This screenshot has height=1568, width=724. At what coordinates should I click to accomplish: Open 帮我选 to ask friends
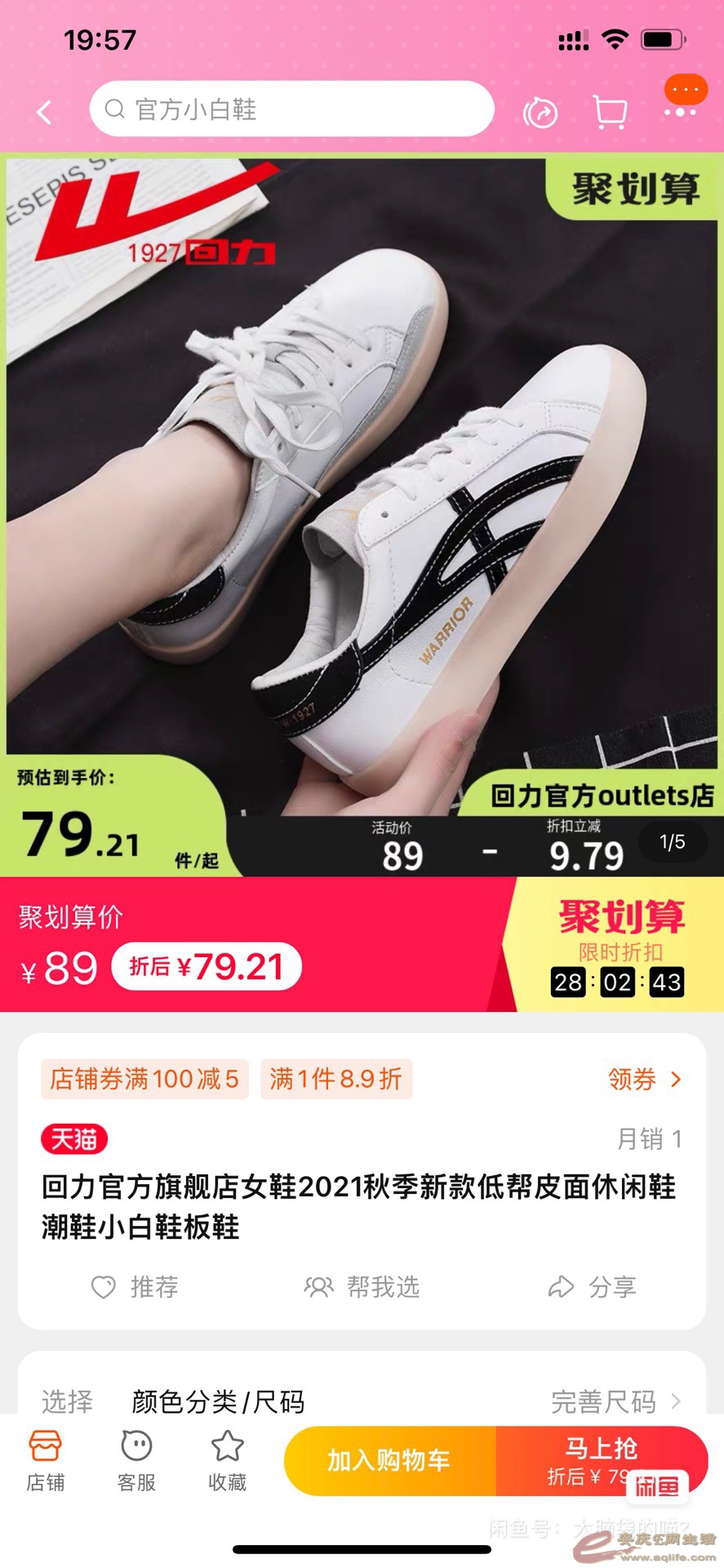point(362,1287)
